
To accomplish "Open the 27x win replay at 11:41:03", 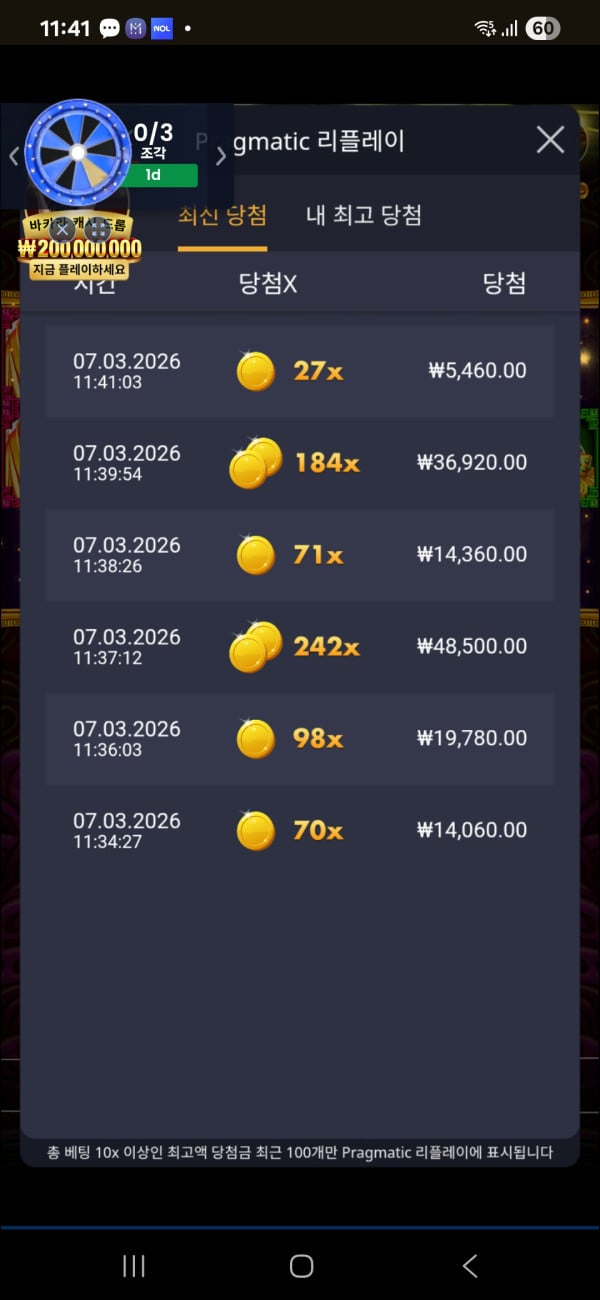I will click(x=300, y=371).
